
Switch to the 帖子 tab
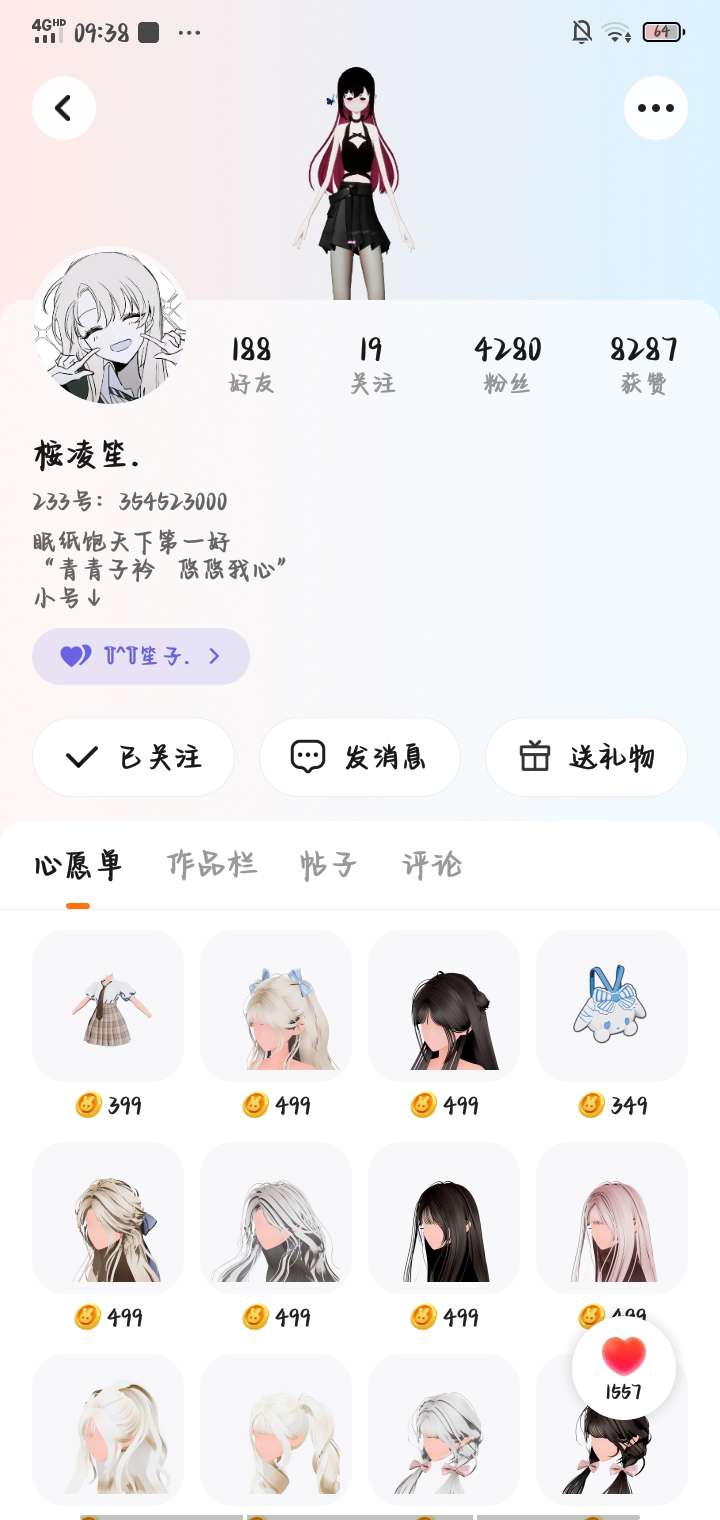point(328,864)
